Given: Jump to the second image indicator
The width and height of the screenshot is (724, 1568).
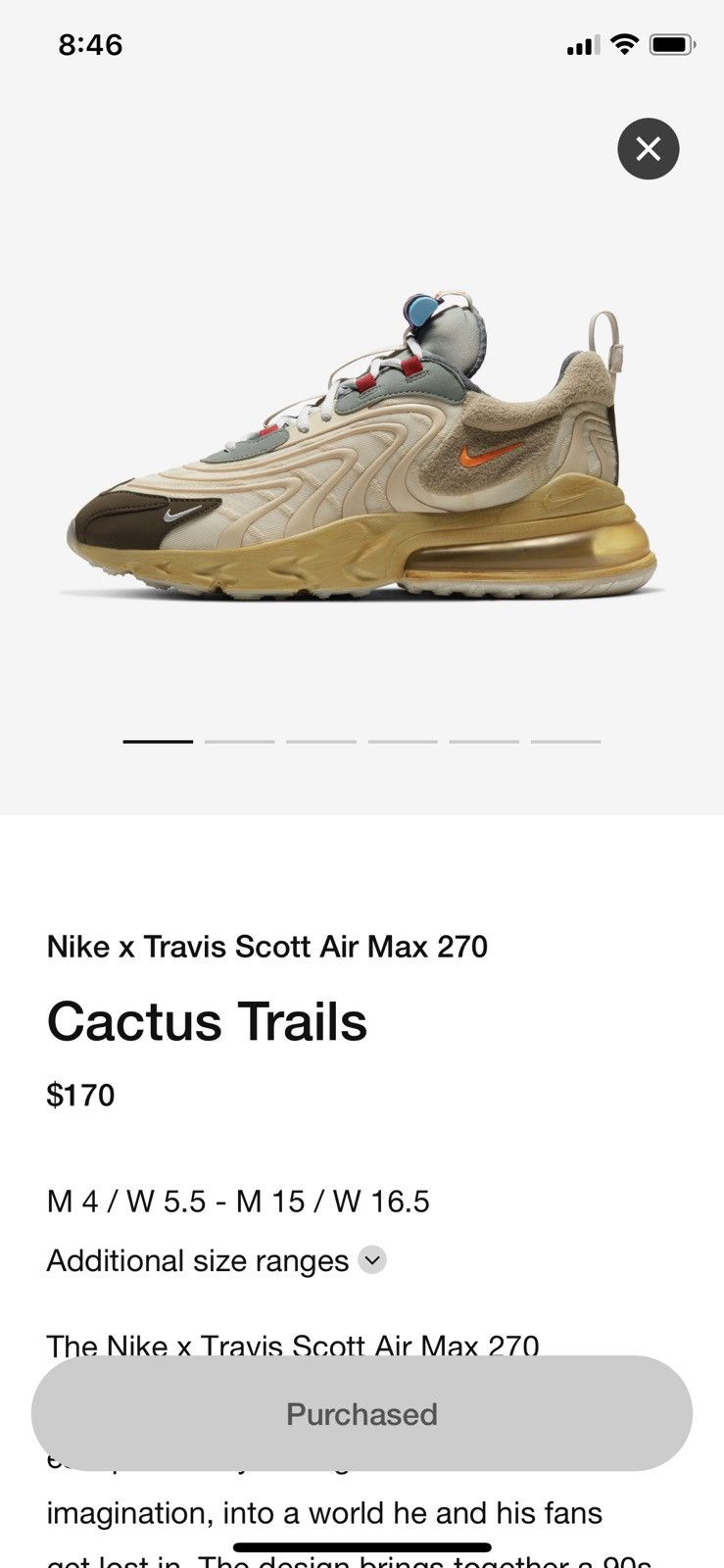Looking at the screenshot, I should coord(239,742).
